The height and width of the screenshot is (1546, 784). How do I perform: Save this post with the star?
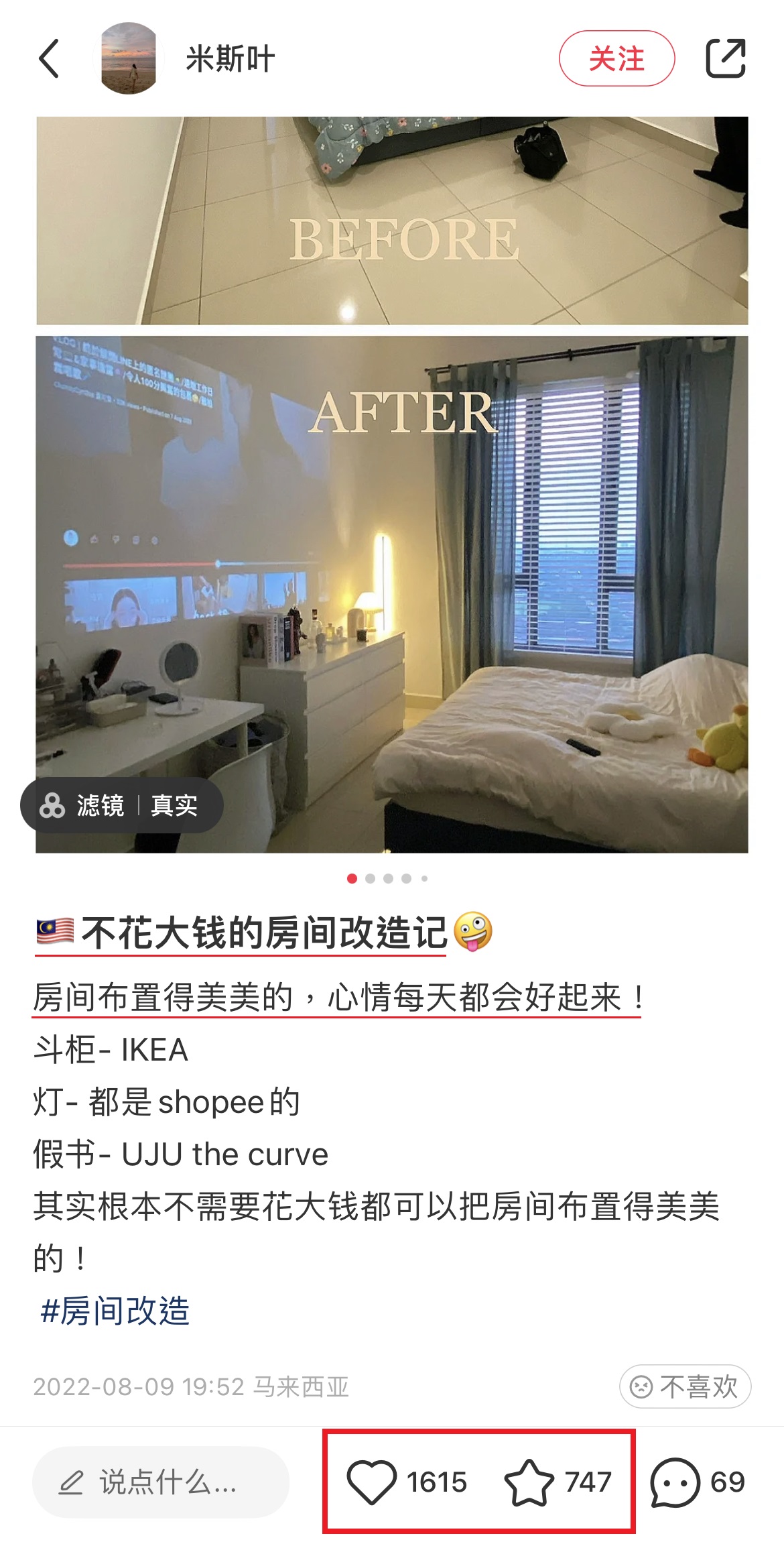tap(529, 1482)
